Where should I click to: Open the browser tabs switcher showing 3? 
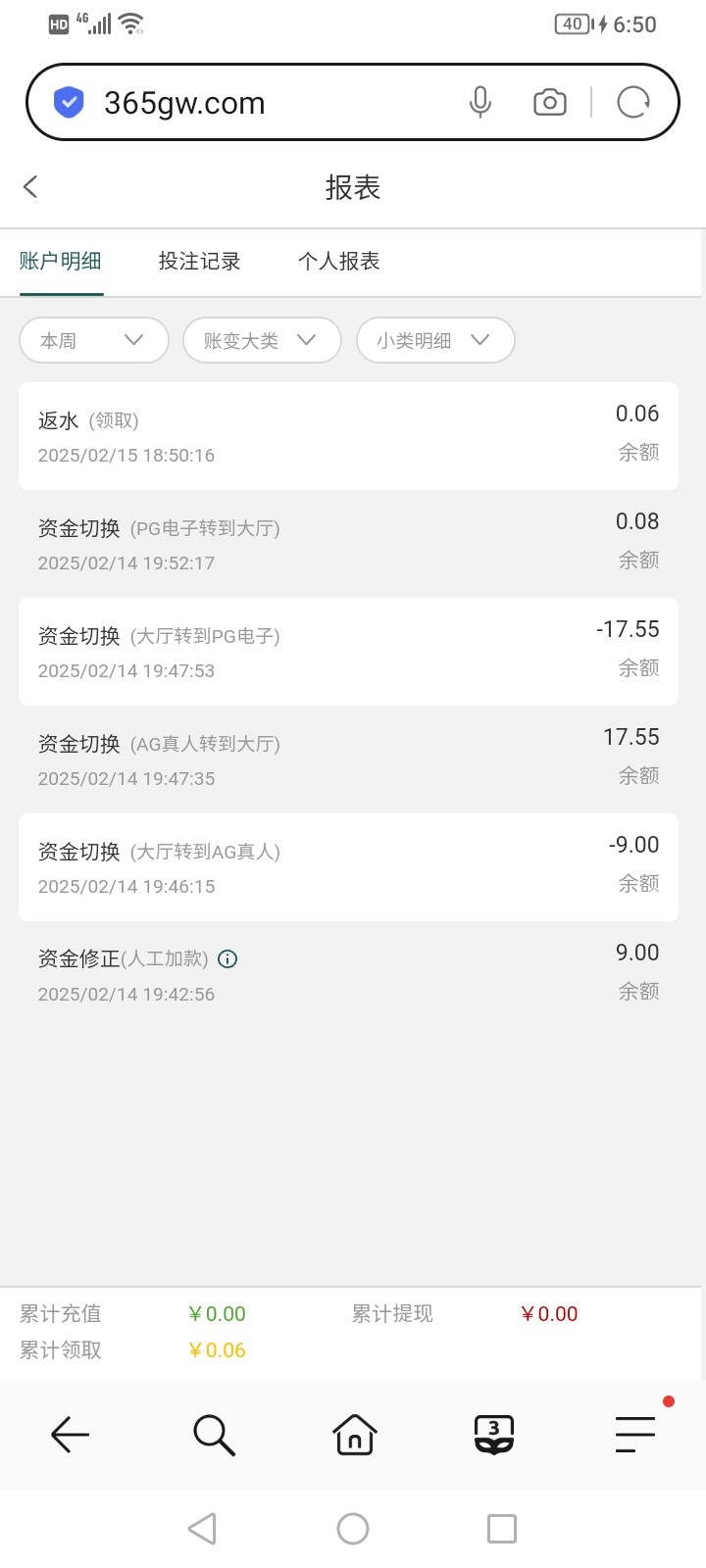click(494, 1435)
